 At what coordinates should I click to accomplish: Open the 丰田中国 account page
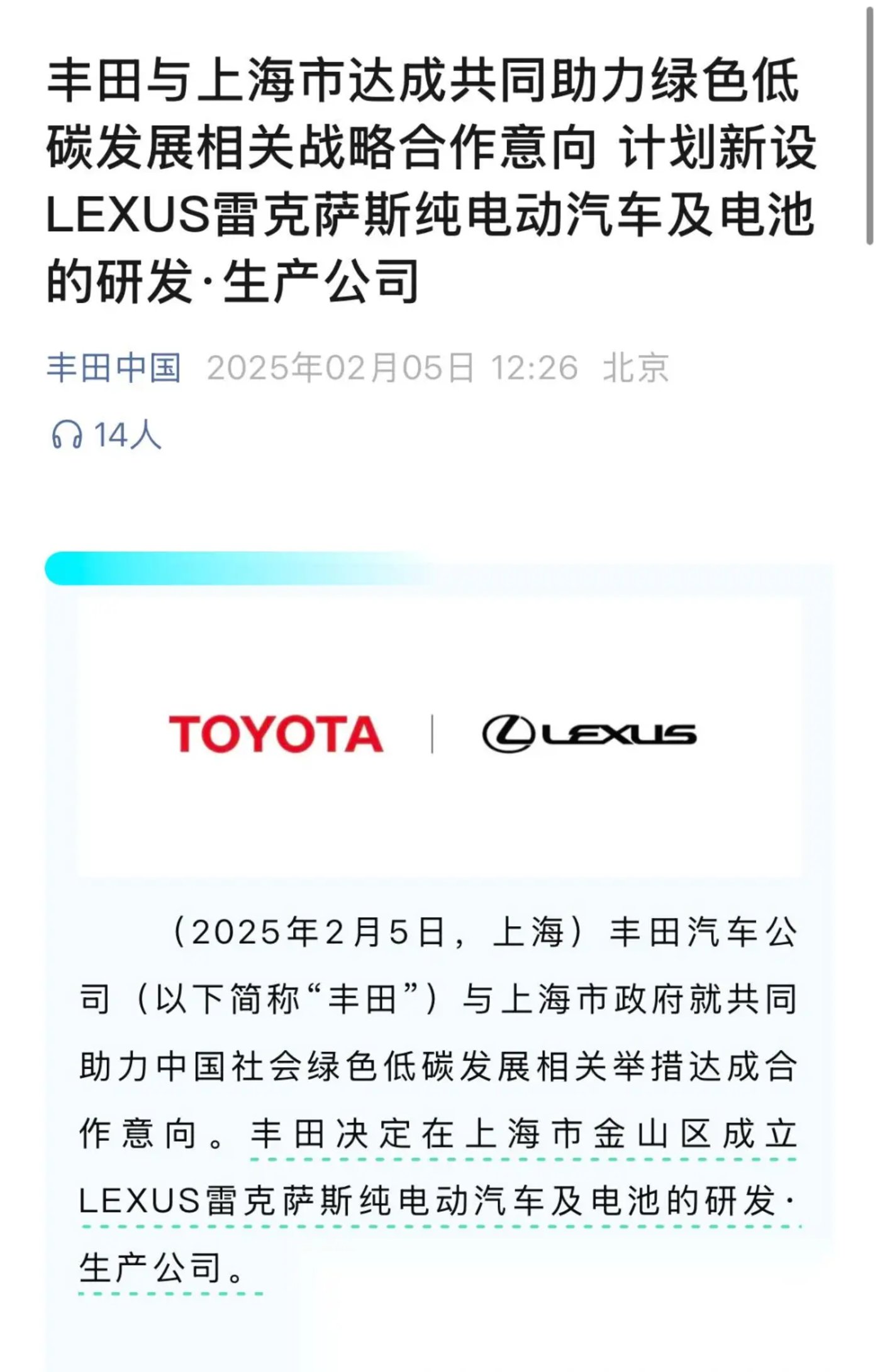114,368
